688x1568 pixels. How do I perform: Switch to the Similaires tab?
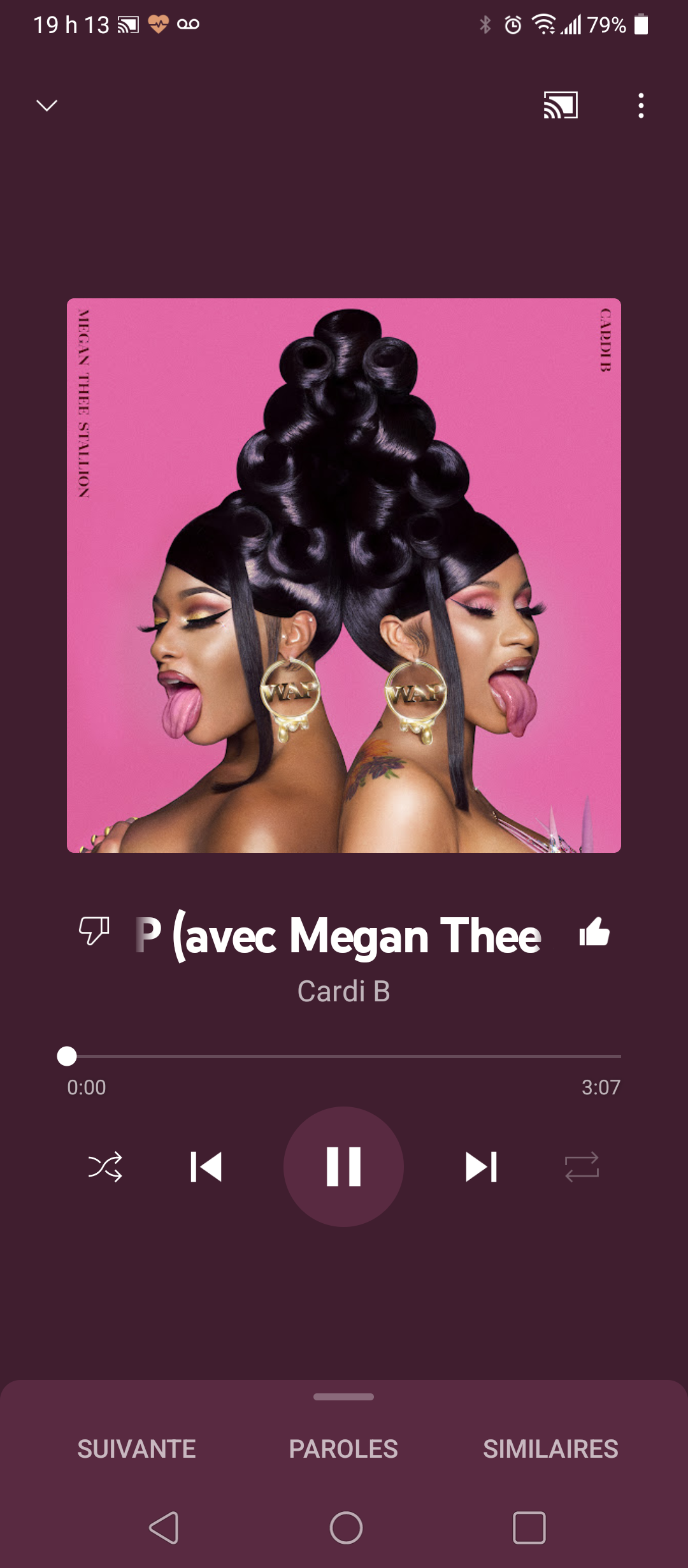550,1449
